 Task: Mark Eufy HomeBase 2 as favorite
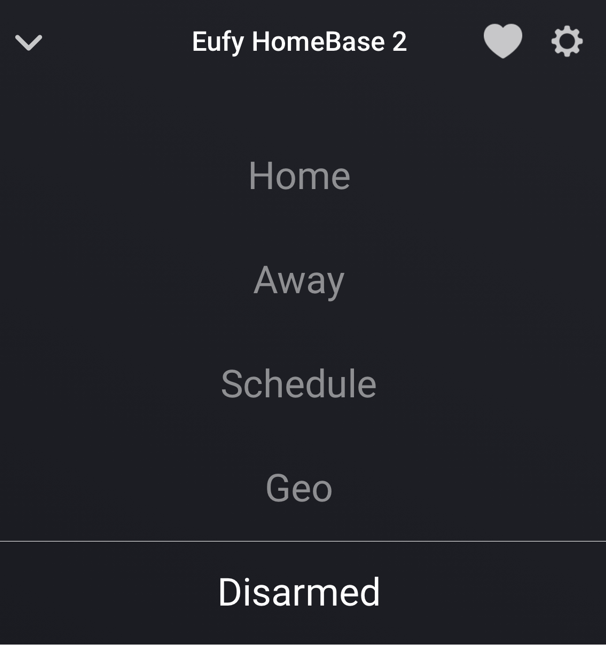503,42
